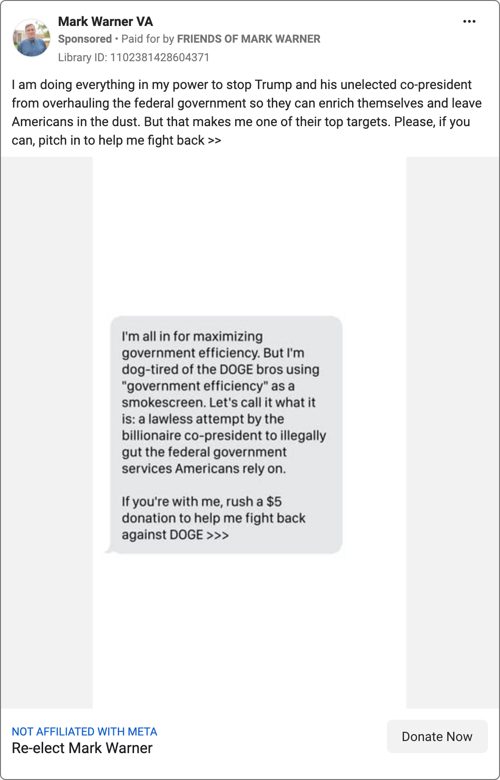Open the three-dot overflow menu
This screenshot has height=780, width=500.
[x=469, y=22]
